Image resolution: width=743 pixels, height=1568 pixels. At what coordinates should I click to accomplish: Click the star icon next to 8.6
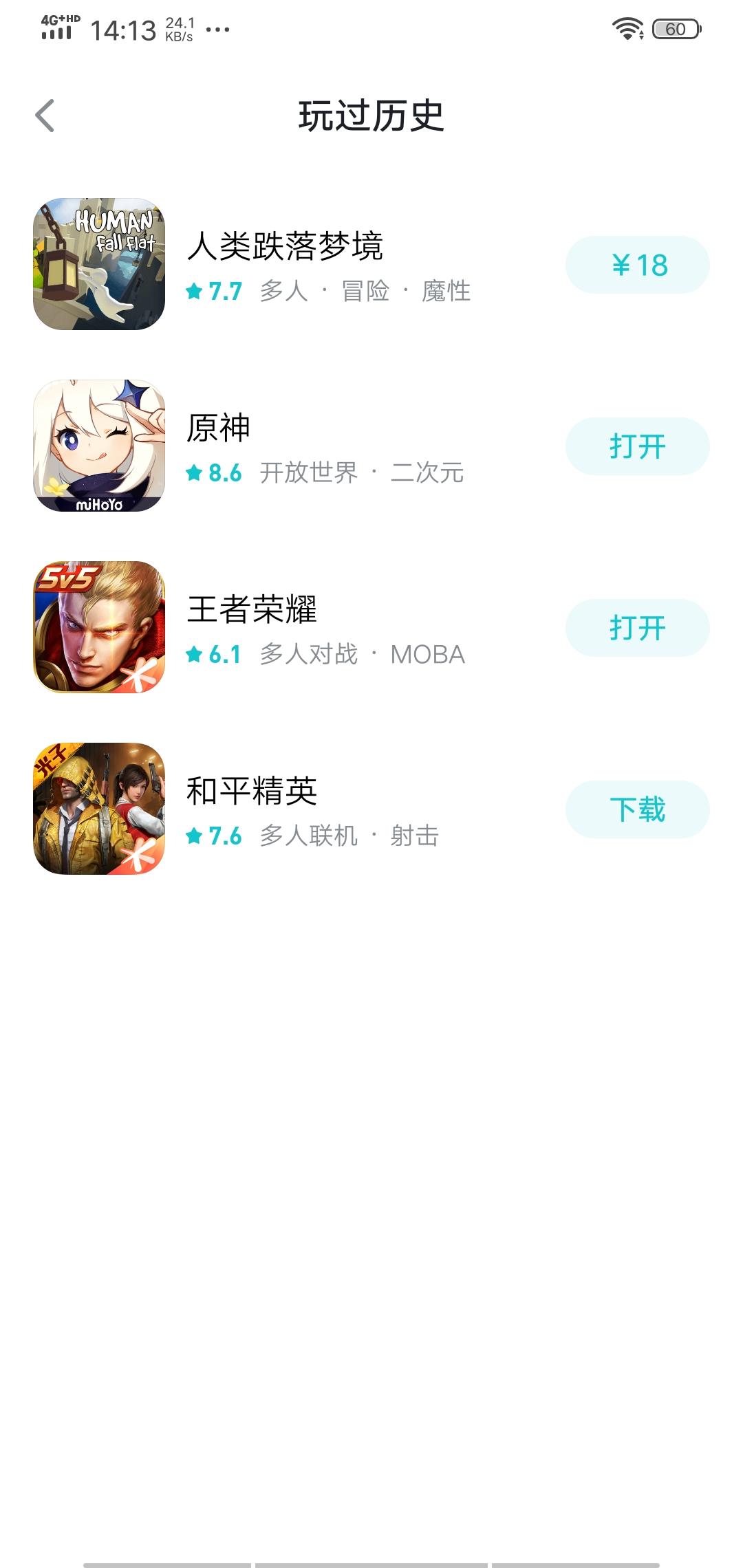pos(195,473)
